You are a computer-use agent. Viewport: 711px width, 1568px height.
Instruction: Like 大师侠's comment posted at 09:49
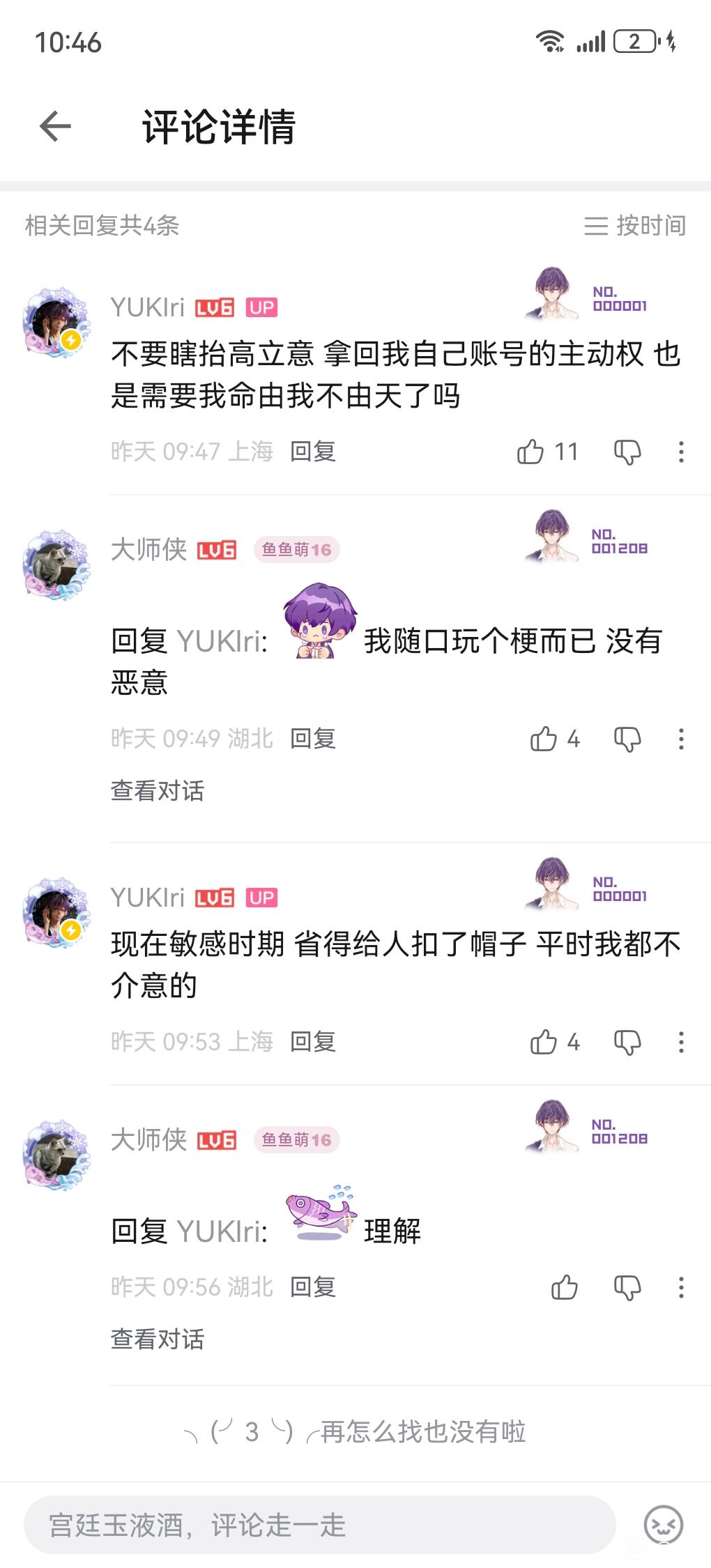pos(544,739)
